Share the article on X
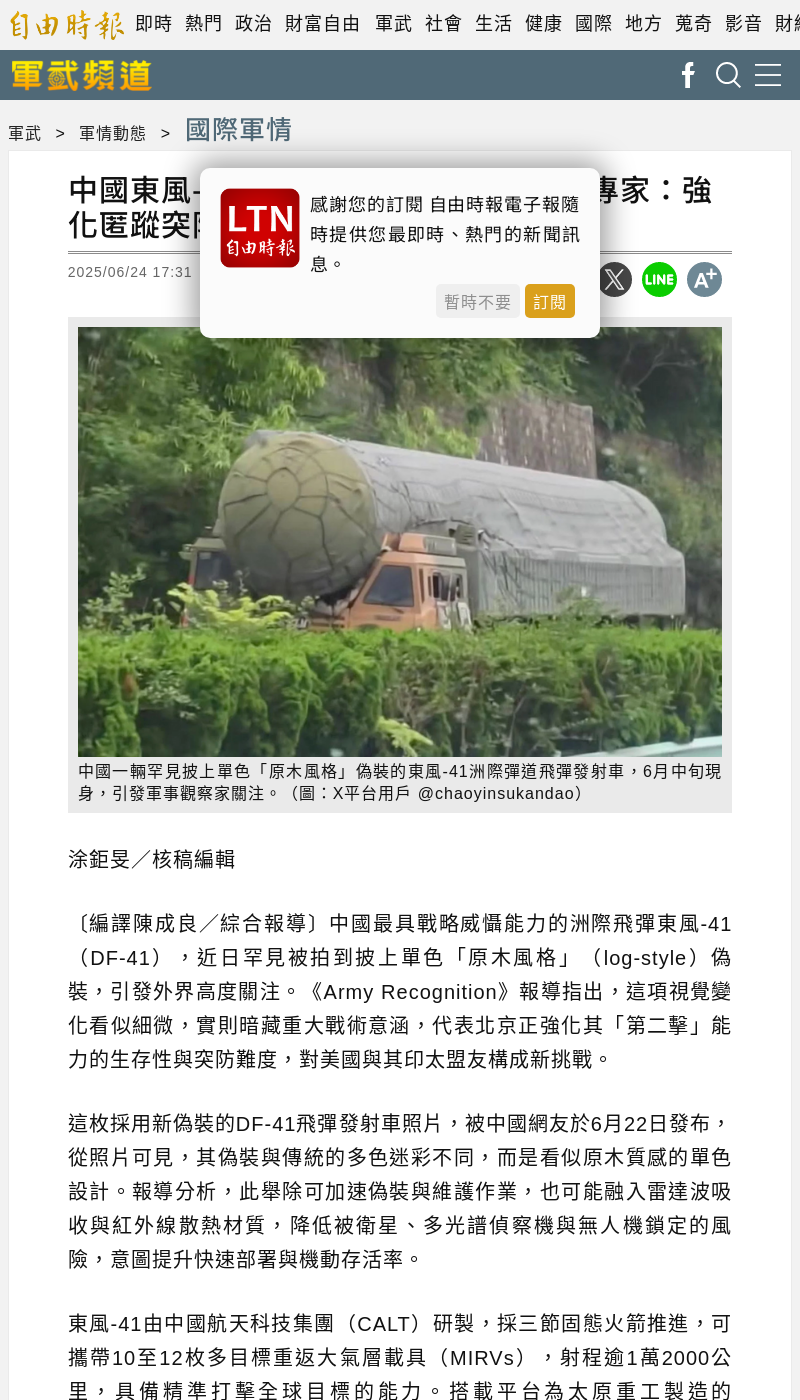This screenshot has width=800, height=1400. [615, 280]
